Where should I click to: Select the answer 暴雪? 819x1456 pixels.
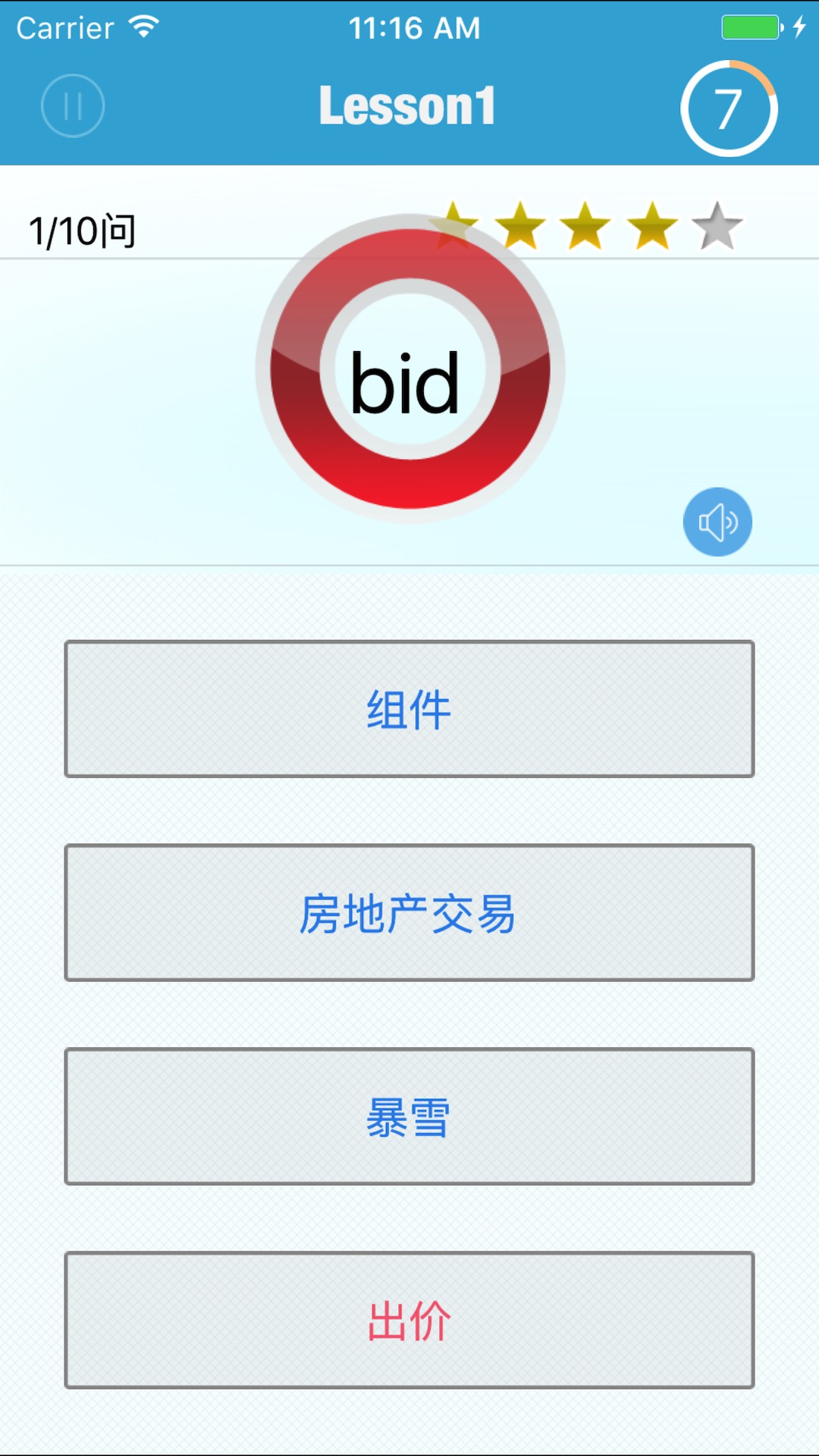(x=409, y=1115)
